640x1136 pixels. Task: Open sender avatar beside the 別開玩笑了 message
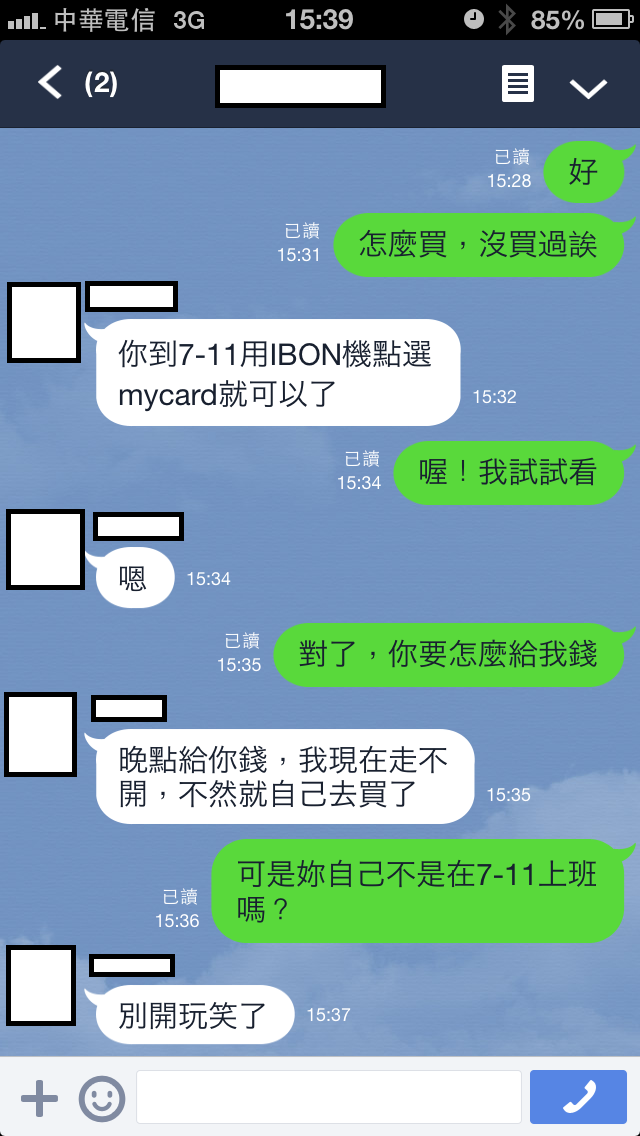pyautogui.click(x=41, y=985)
